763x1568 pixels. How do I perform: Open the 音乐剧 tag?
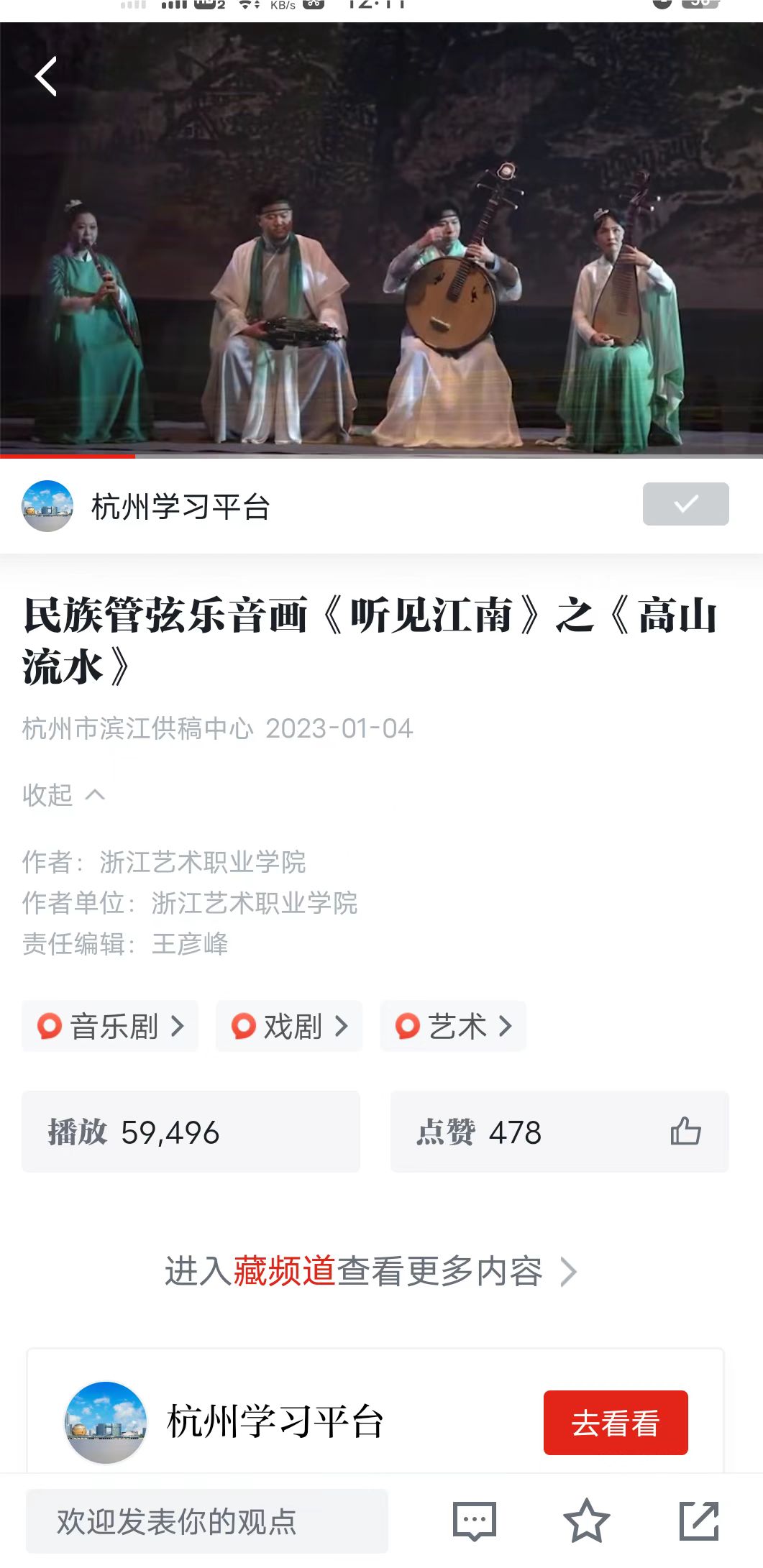(111, 1026)
